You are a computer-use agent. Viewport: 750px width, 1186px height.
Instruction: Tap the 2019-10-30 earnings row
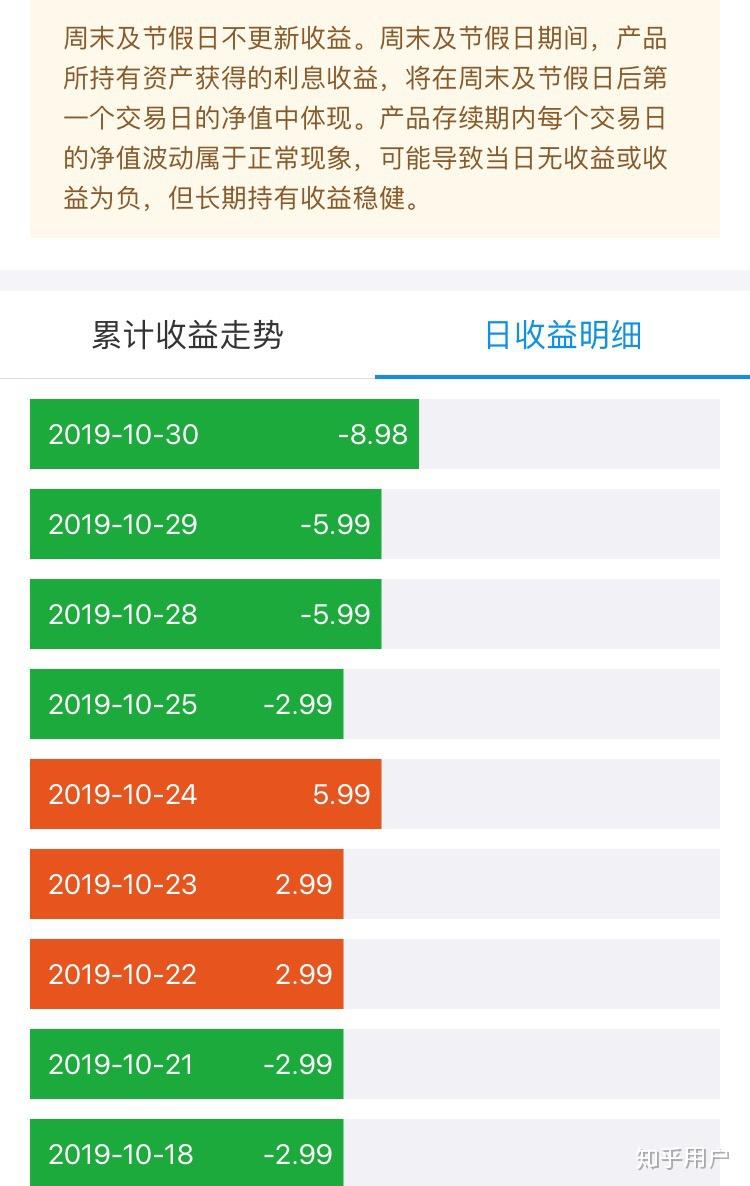[225, 435]
